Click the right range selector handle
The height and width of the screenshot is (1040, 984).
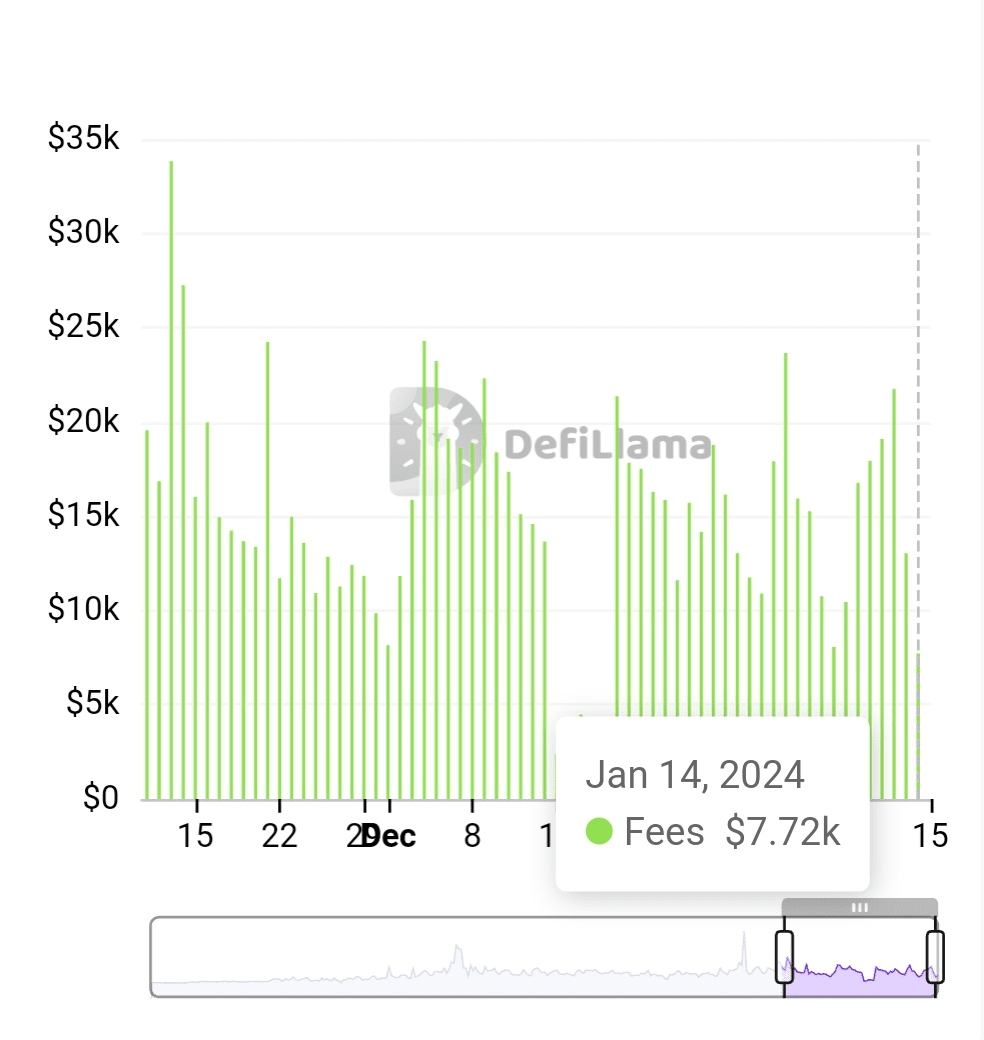click(933, 958)
